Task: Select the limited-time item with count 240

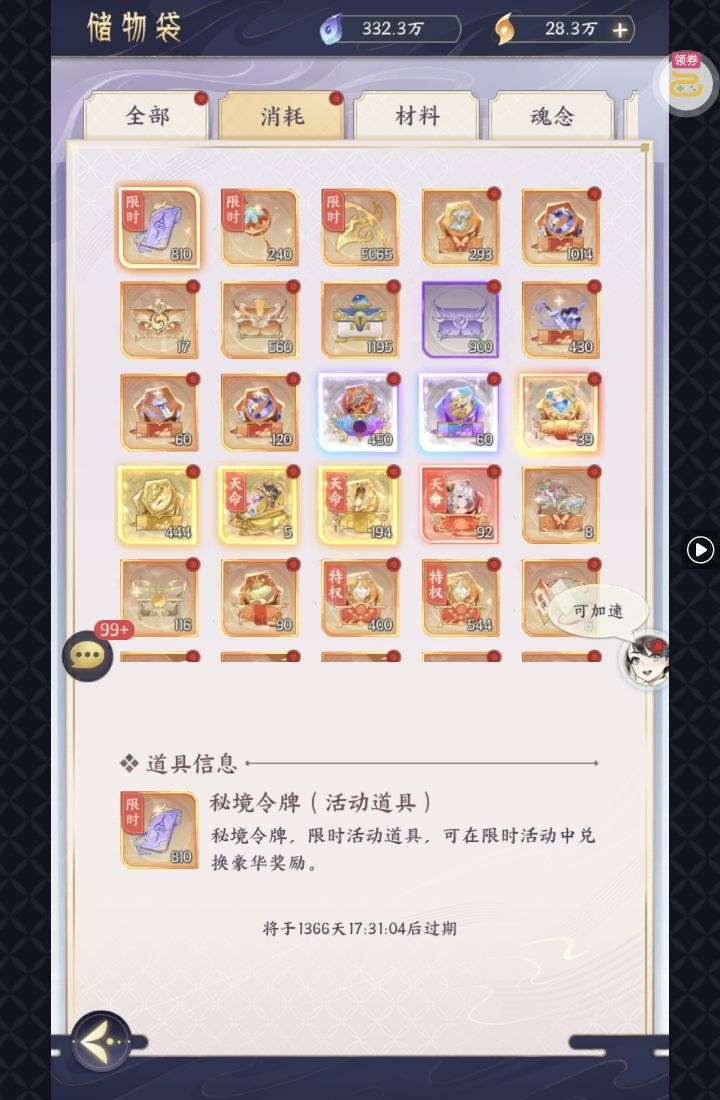Action: coord(259,227)
